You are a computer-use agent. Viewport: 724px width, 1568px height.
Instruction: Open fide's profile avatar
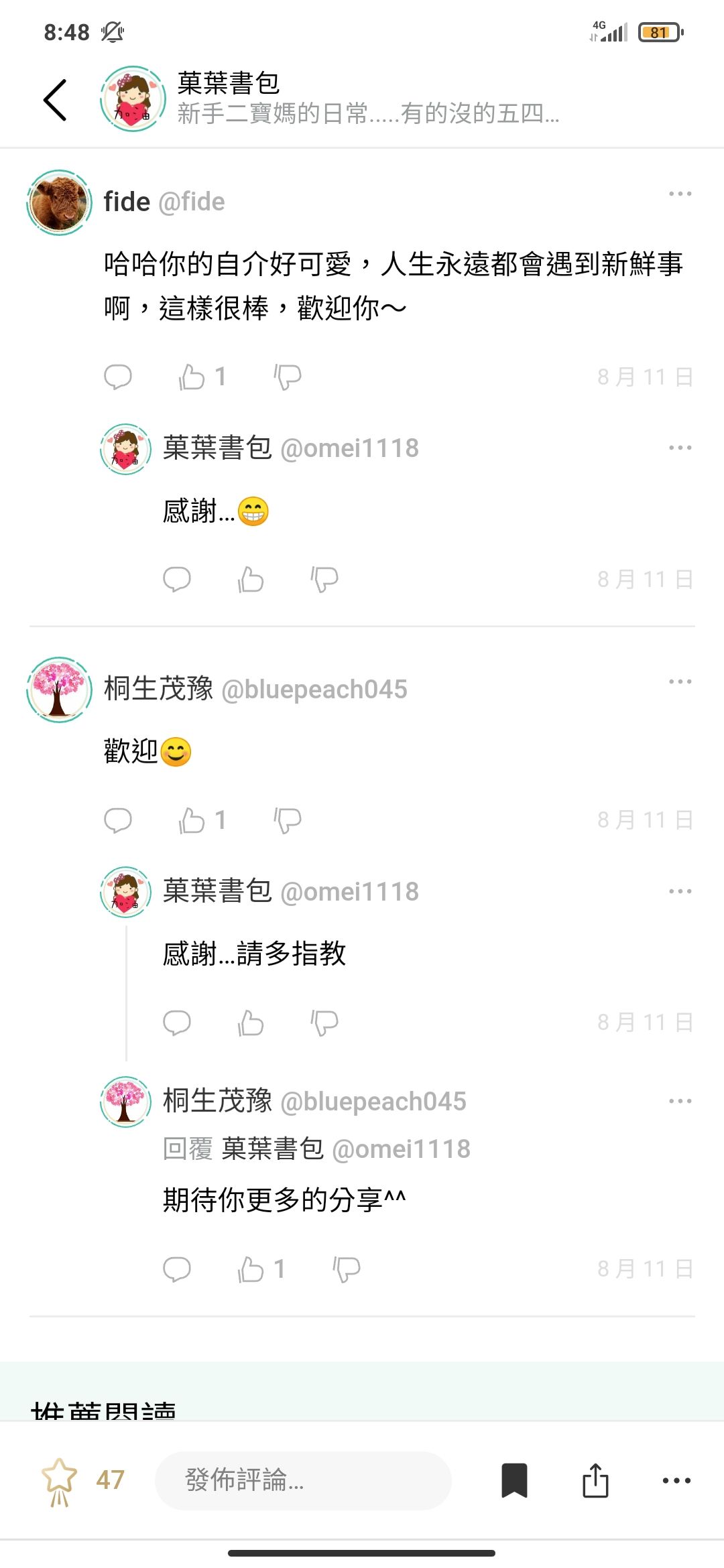(x=59, y=202)
